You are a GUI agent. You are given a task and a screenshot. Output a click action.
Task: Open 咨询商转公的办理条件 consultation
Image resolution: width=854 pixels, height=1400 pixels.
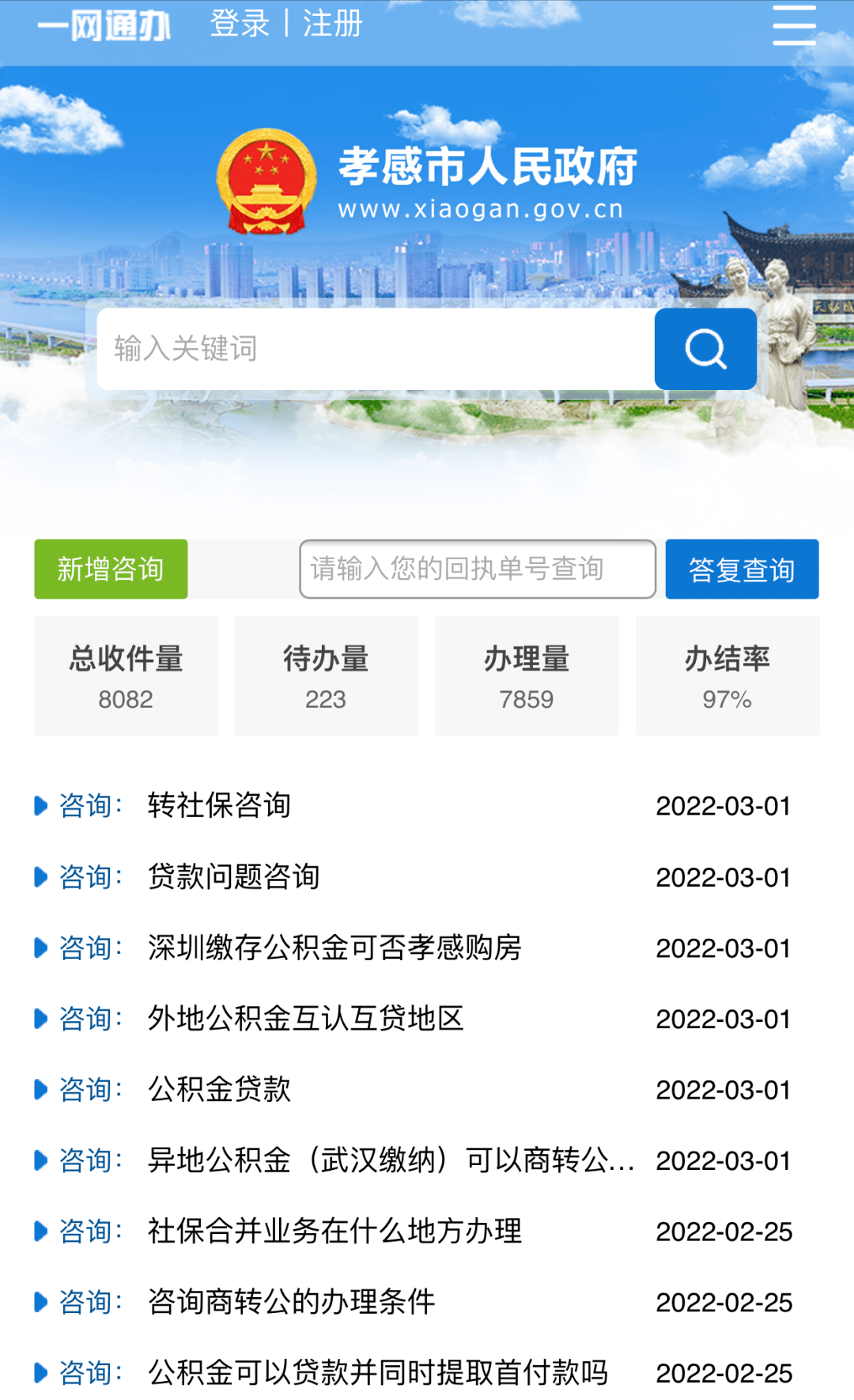[291, 1302]
